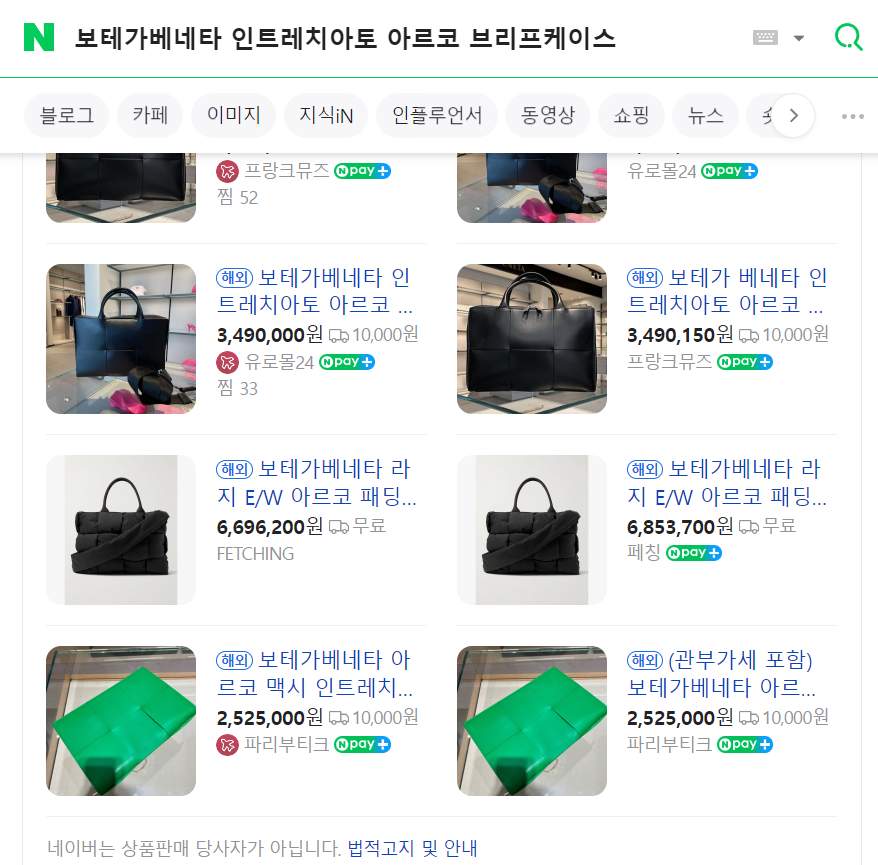Switch to the 뉴스 tab
This screenshot has width=878, height=865.
pos(705,116)
